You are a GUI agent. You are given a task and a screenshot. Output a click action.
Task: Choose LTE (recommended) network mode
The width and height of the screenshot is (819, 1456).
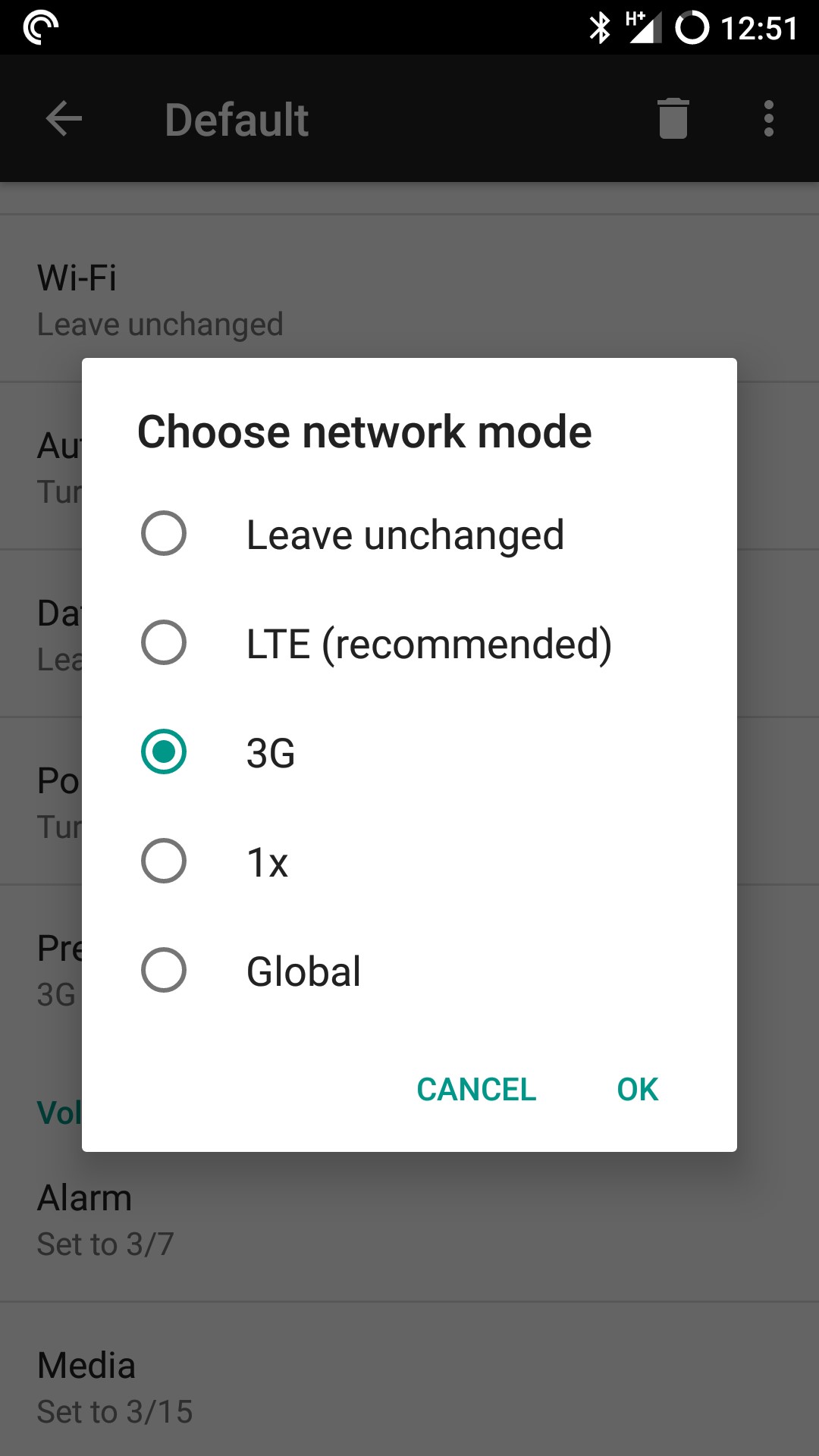[x=164, y=643]
